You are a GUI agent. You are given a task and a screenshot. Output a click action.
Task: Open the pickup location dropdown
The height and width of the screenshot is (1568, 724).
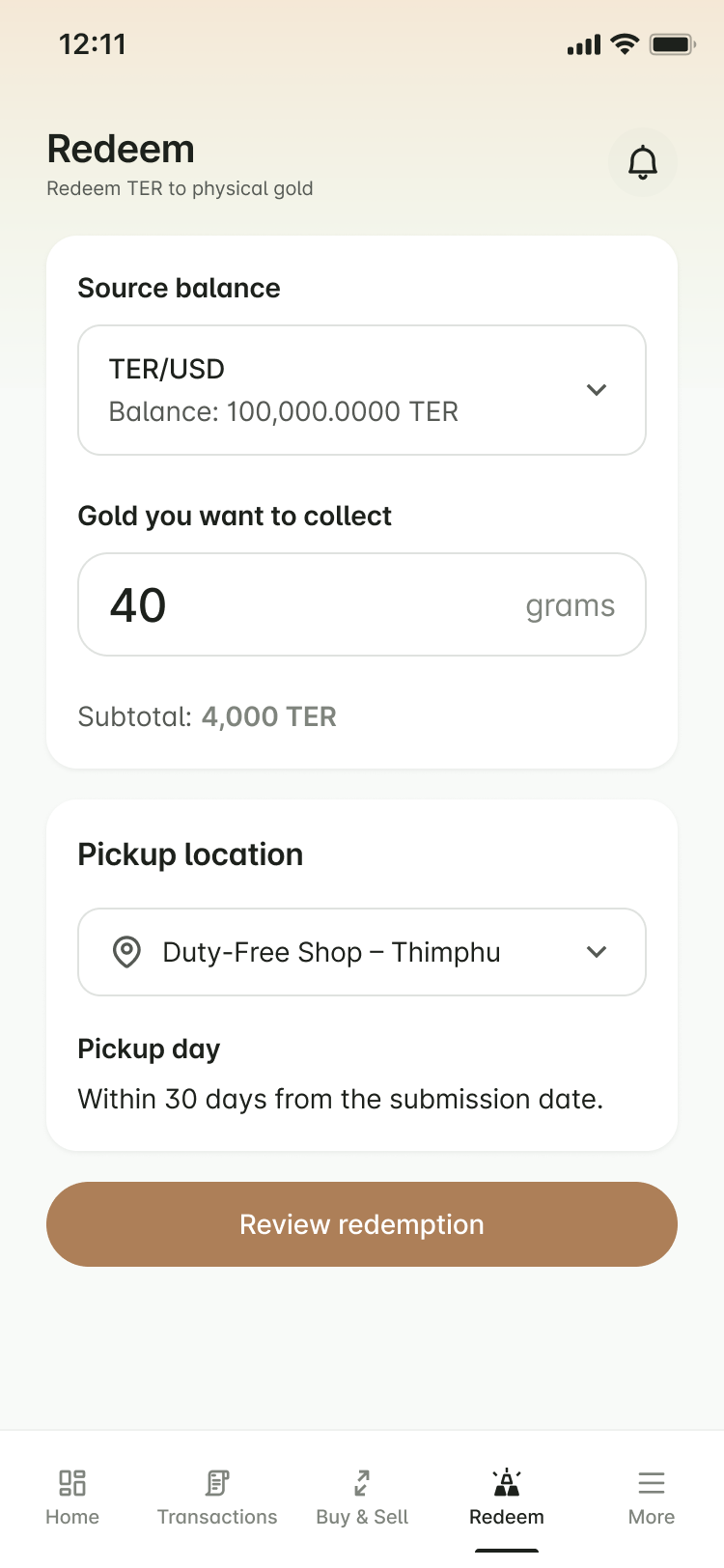point(361,952)
